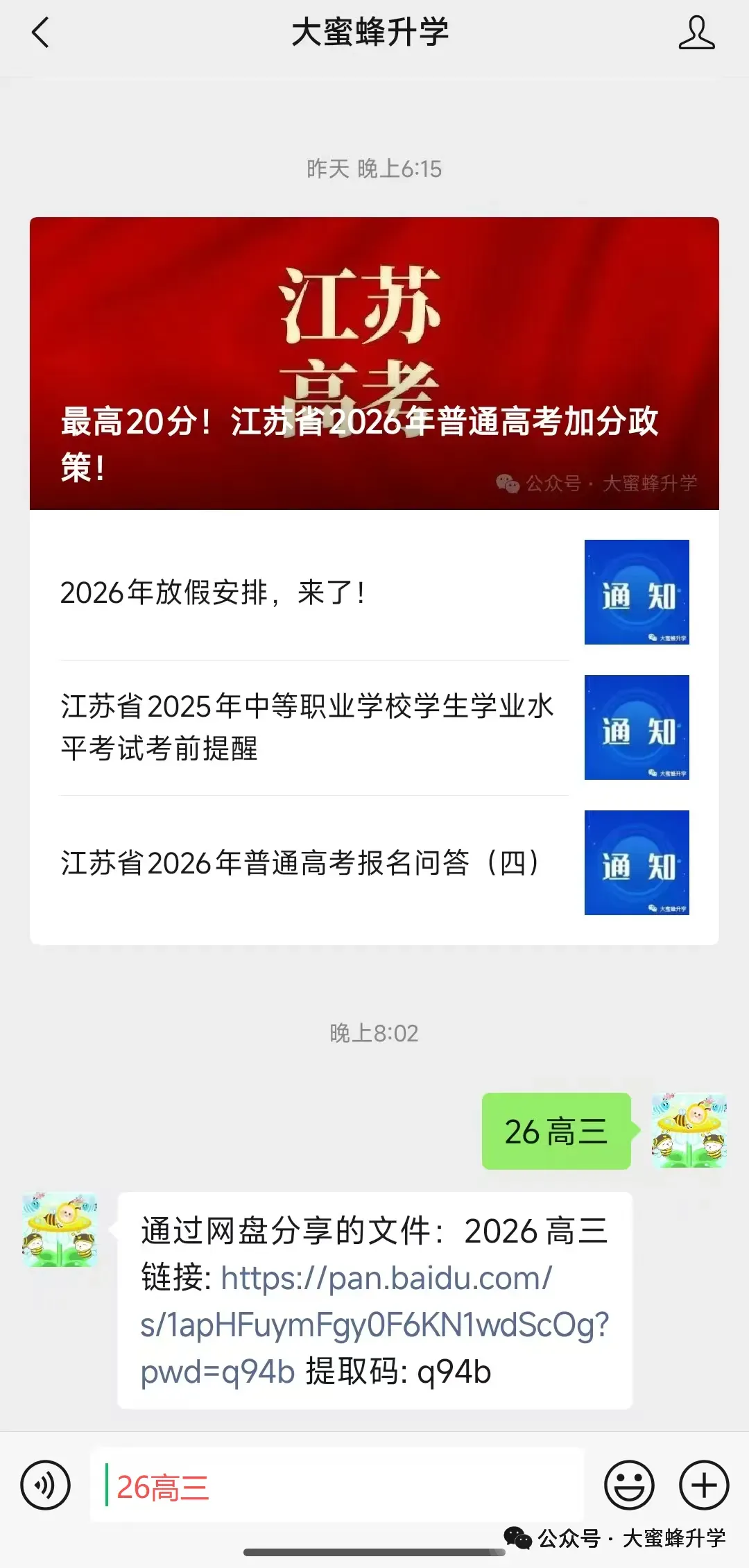
Task: Open the emoji picker
Action: [x=629, y=1485]
